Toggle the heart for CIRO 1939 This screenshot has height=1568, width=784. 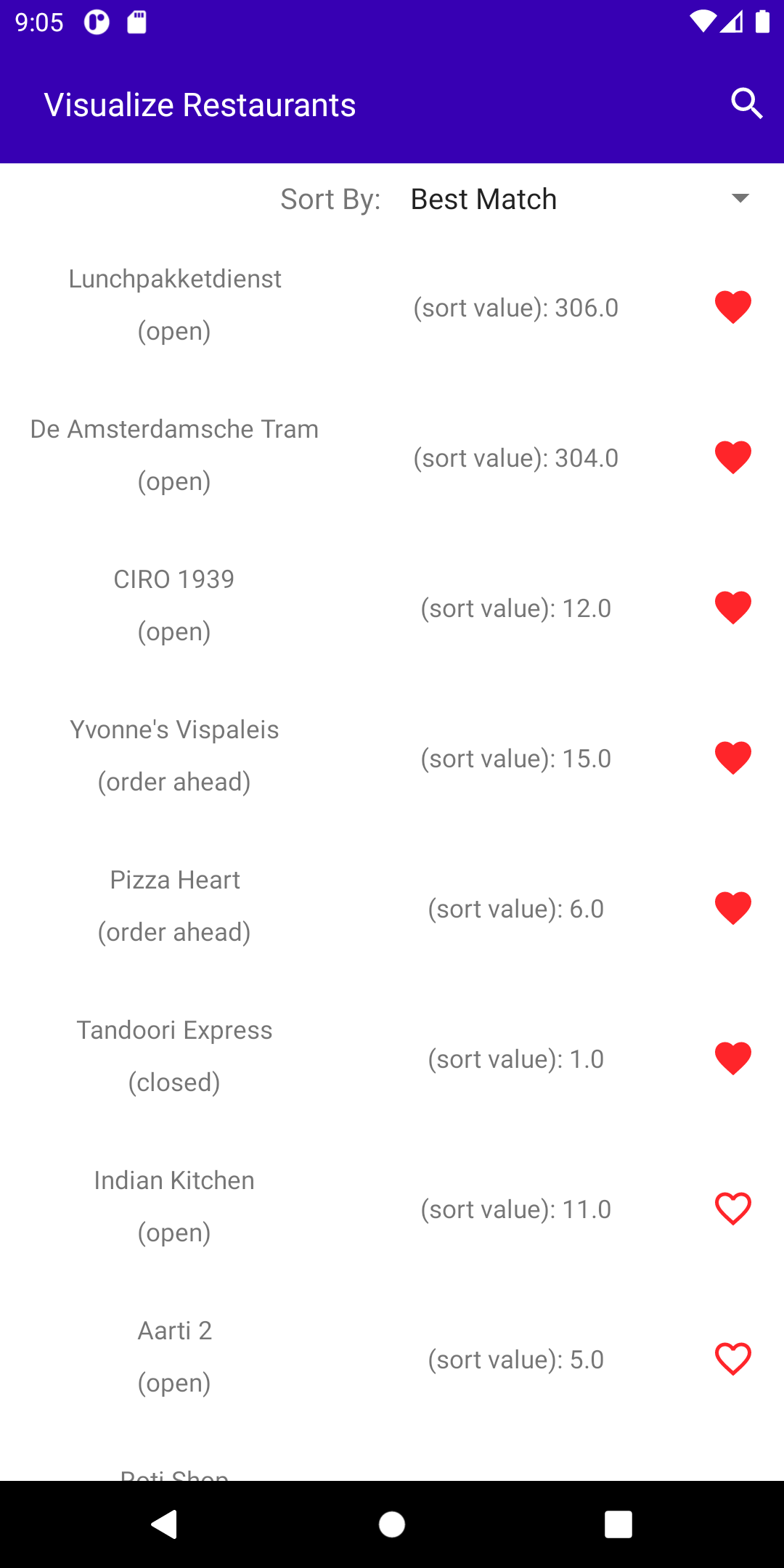pyautogui.click(x=732, y=608)
